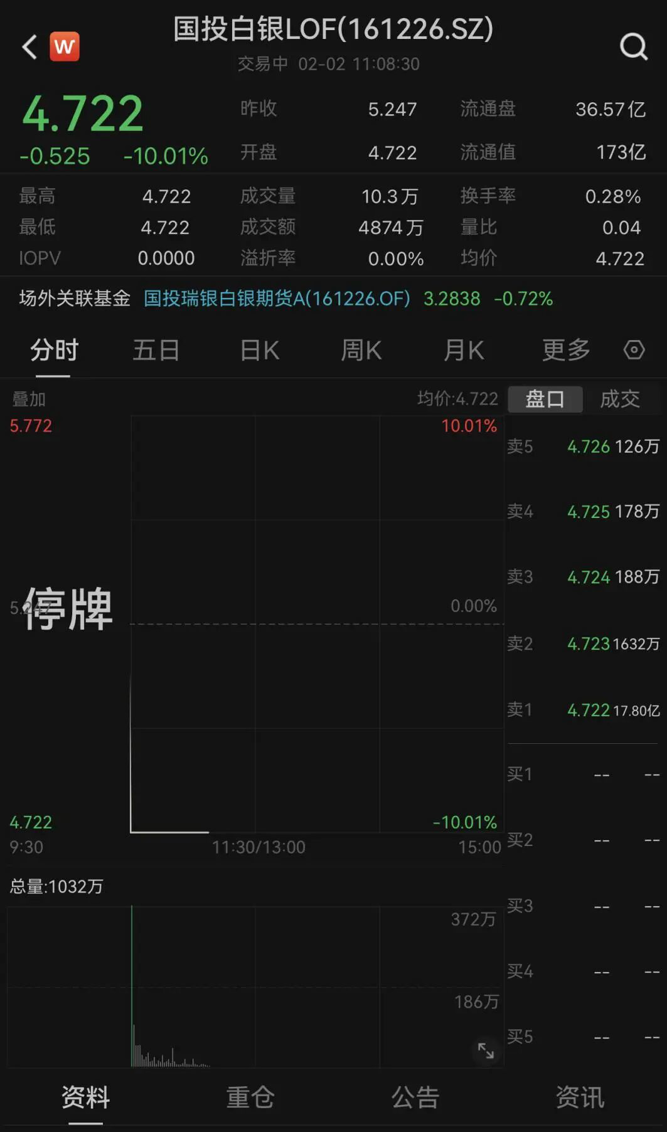Open the 公告 announcements section
This screenshot has height=1132, width=667.
(x=415, y=1097)
